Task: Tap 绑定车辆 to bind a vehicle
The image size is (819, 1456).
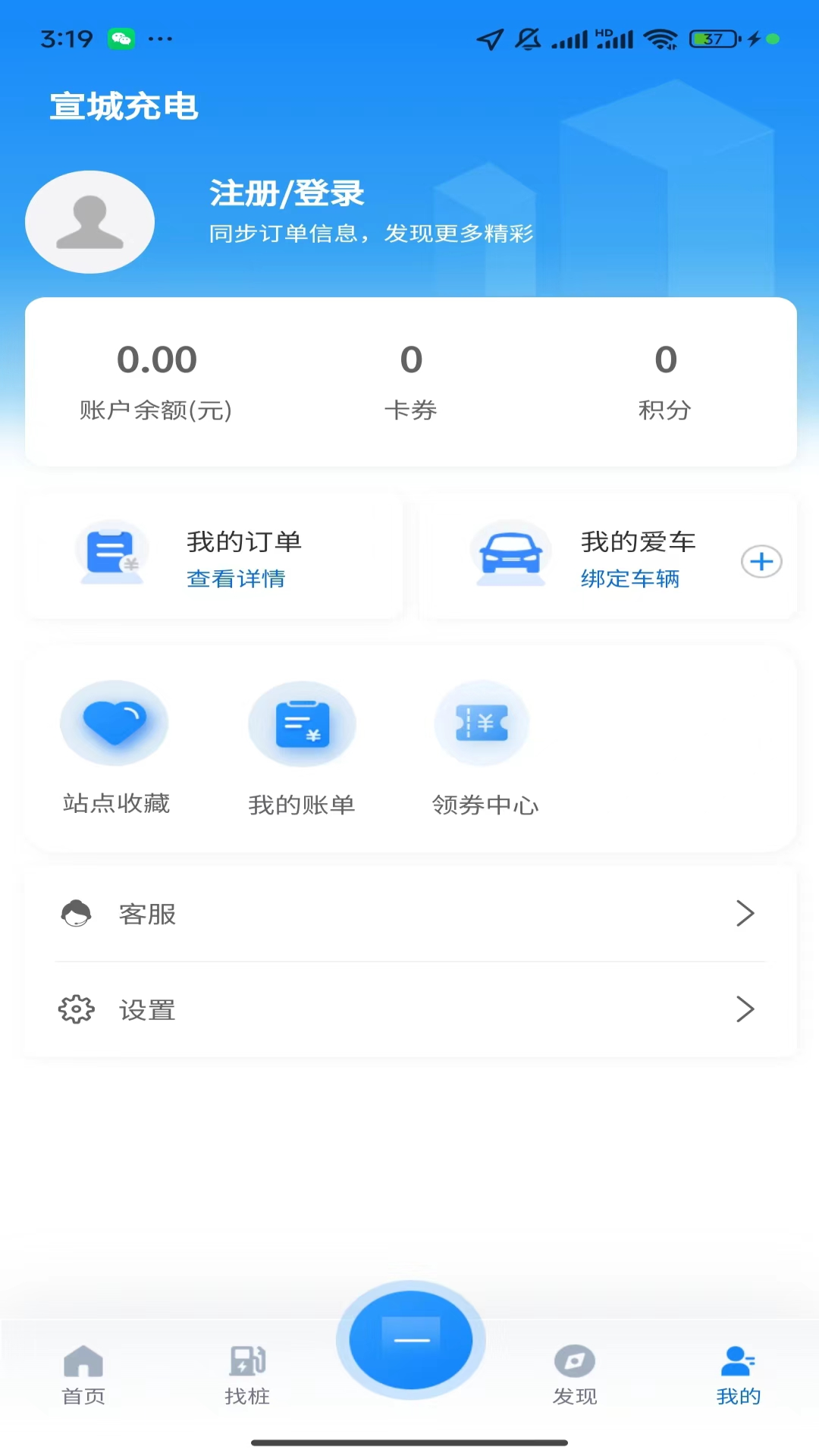Action: coord(630,579)
